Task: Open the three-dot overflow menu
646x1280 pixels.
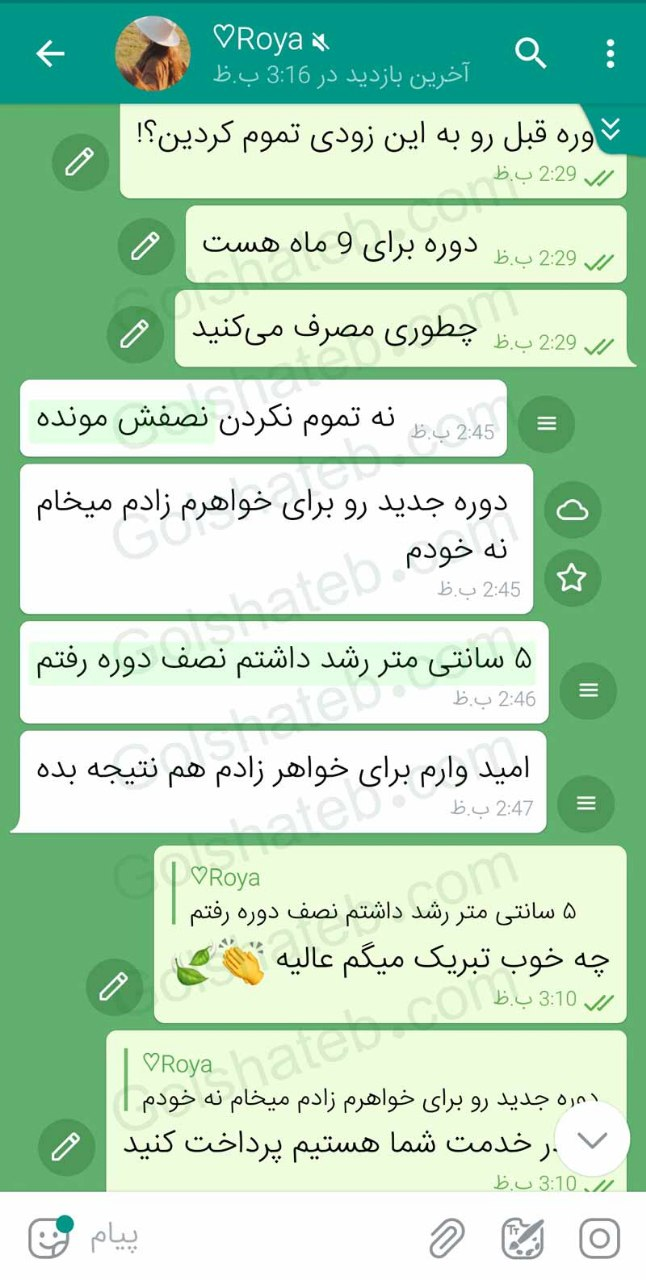Action: pos(610,54)
